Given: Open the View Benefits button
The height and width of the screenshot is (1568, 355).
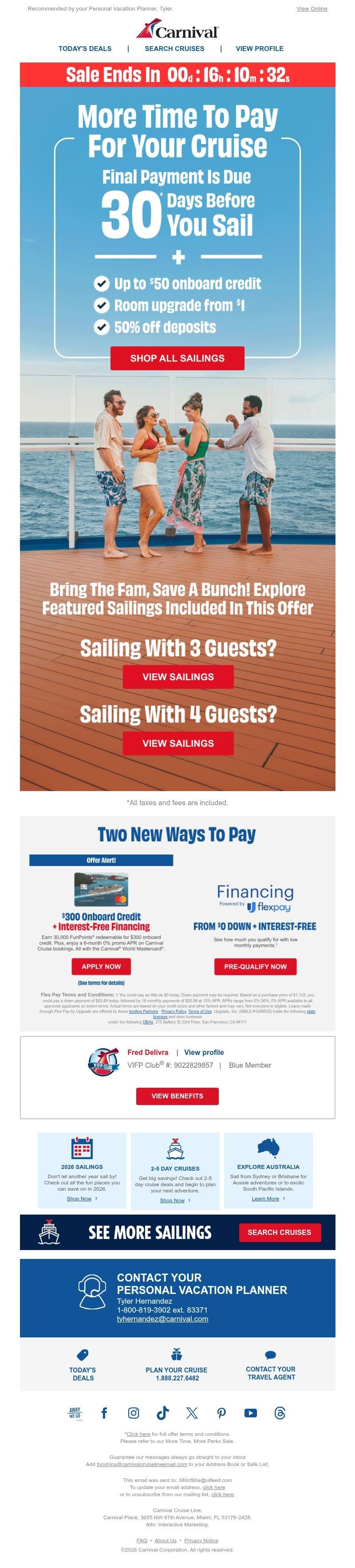Looking at the screenshot, I should pyautogui.click(x=177, y=1096).
